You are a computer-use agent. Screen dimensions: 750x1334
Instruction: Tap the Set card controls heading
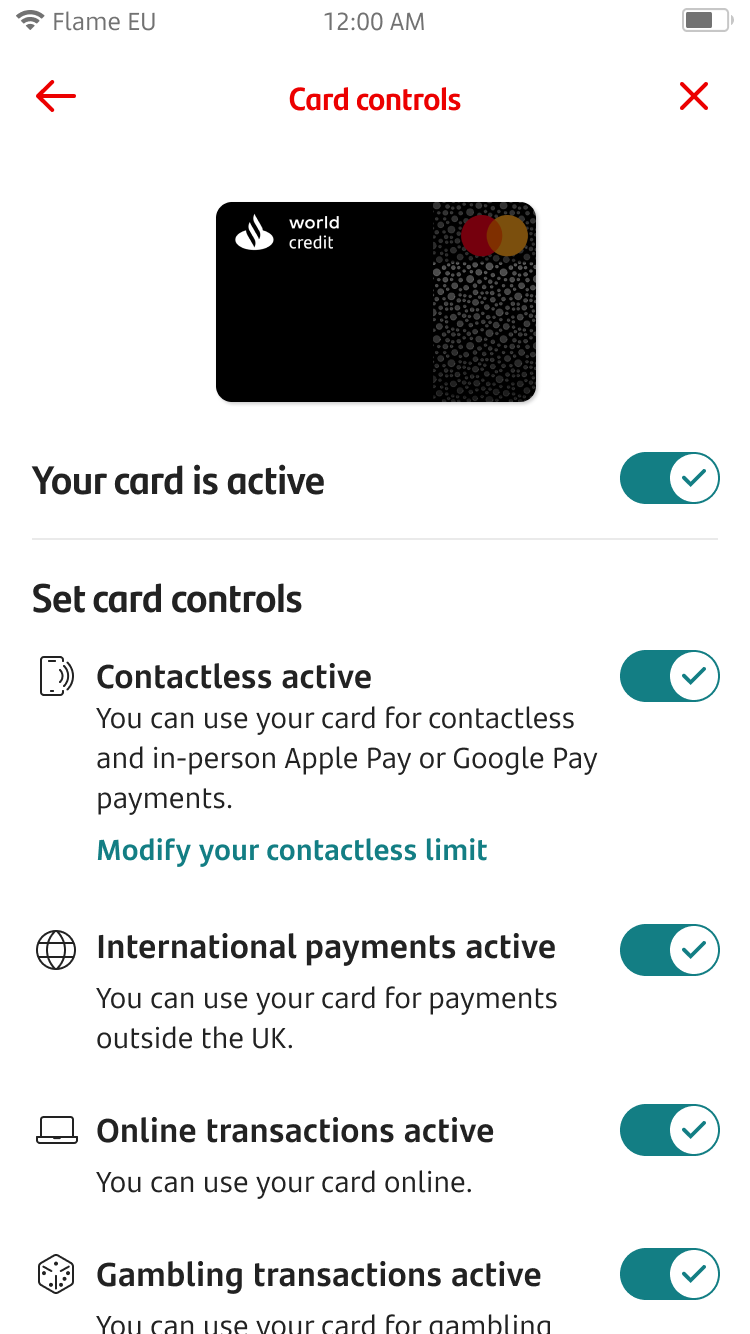pyautogui.click(x=167, y=598)
